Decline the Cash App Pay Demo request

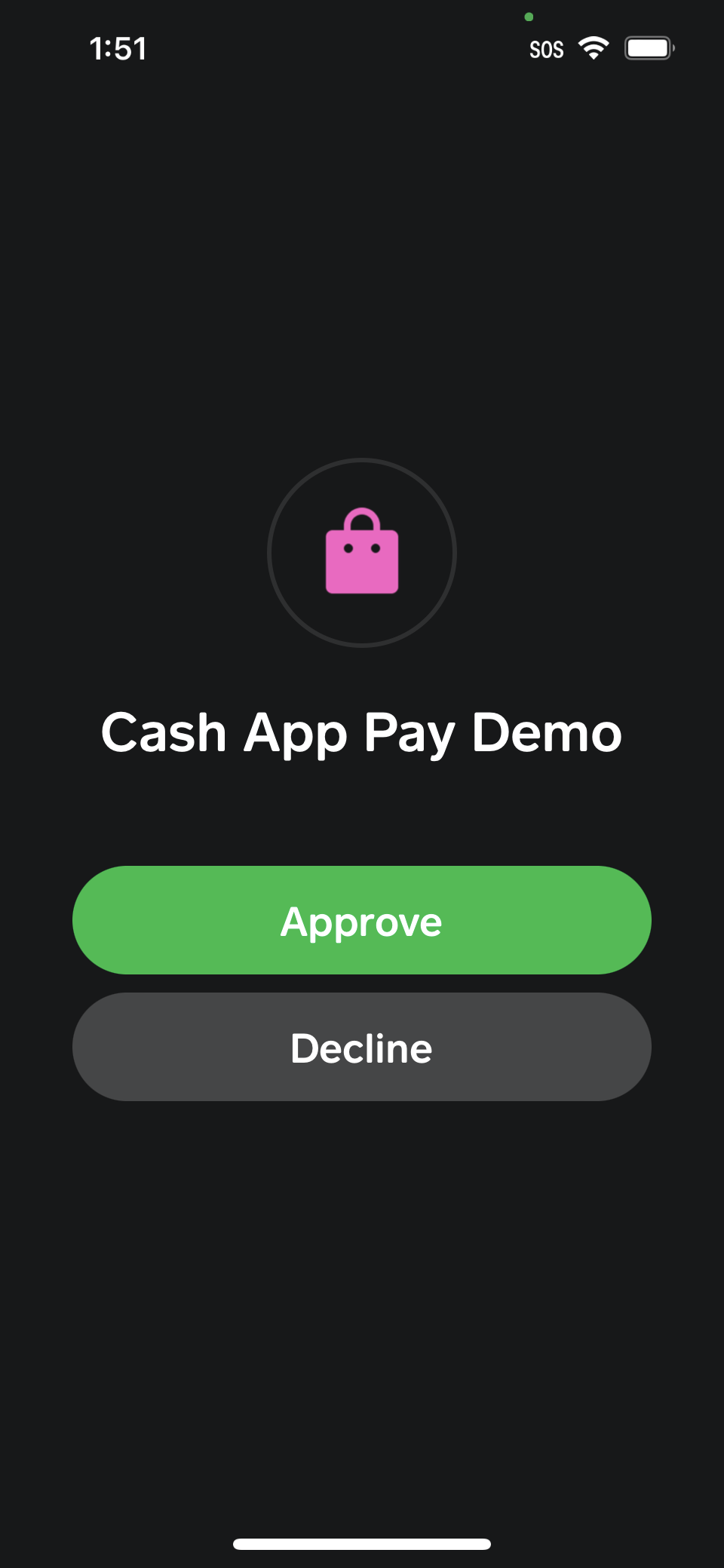tap(362, 1047)
